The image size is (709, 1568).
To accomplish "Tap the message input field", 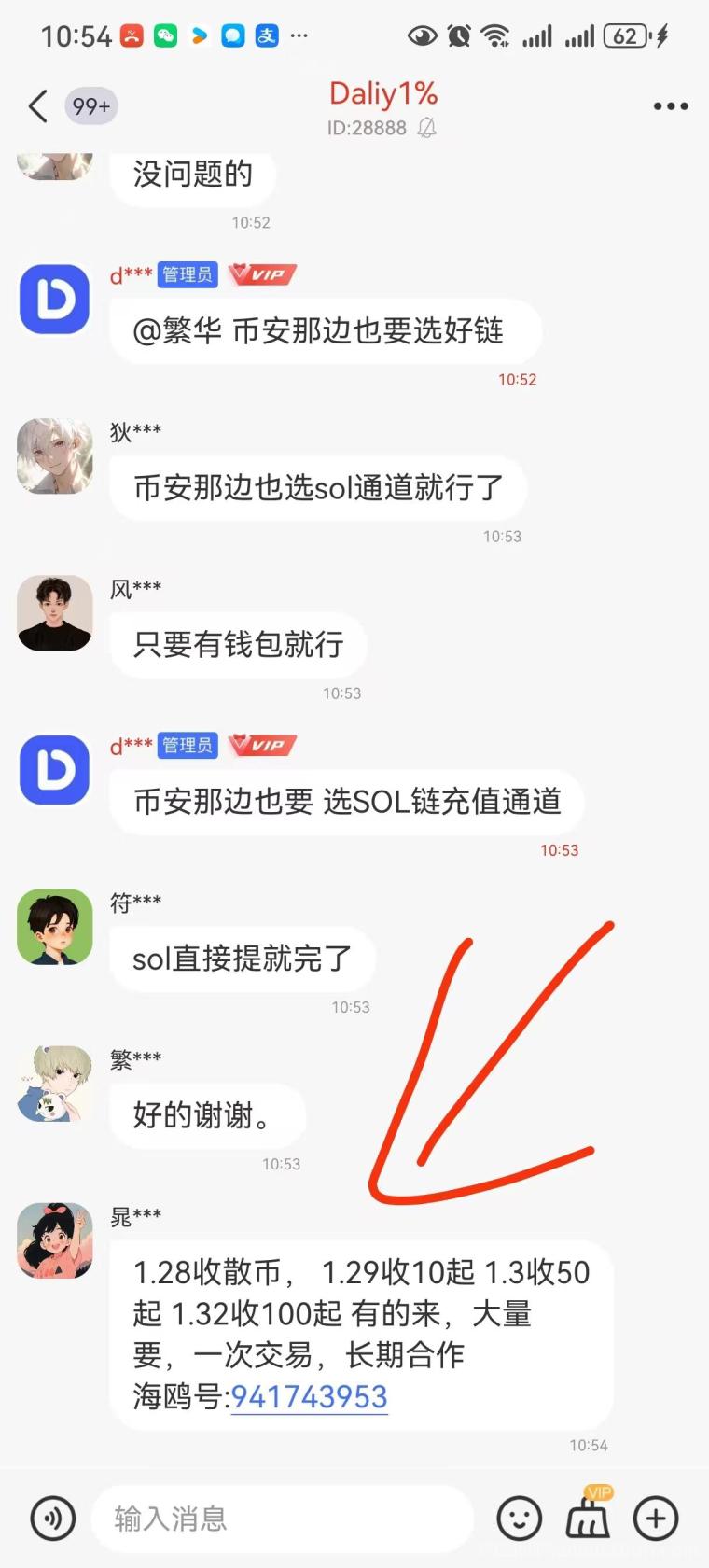I will [x=280, y=1519].
